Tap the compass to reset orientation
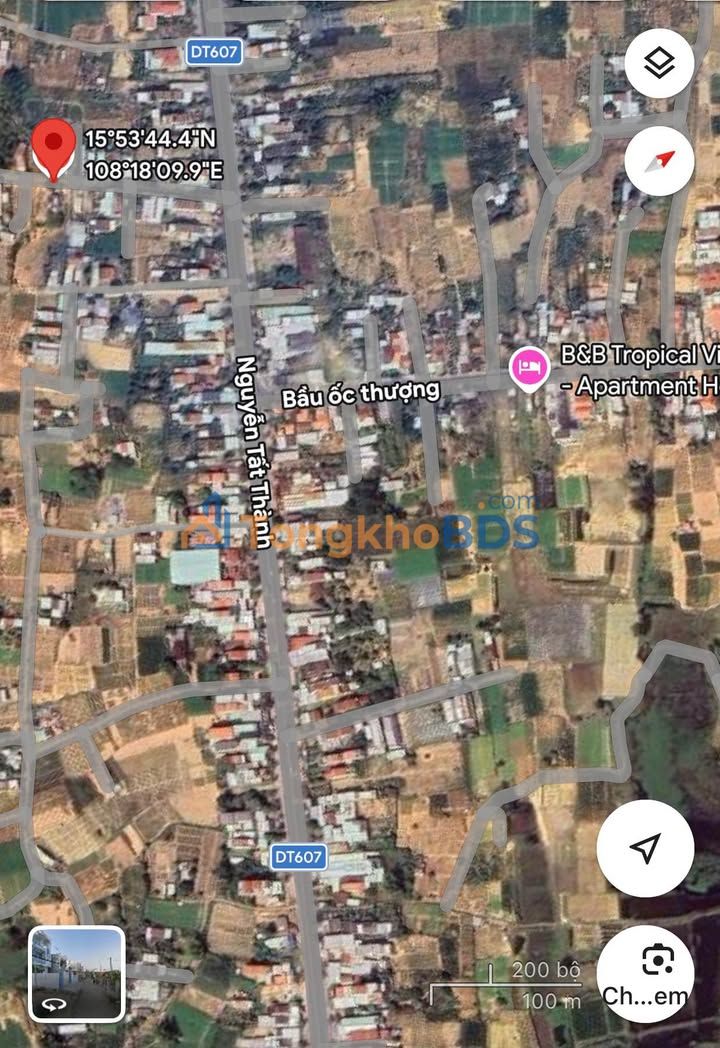720x1048 pixels. click(659, 160)
